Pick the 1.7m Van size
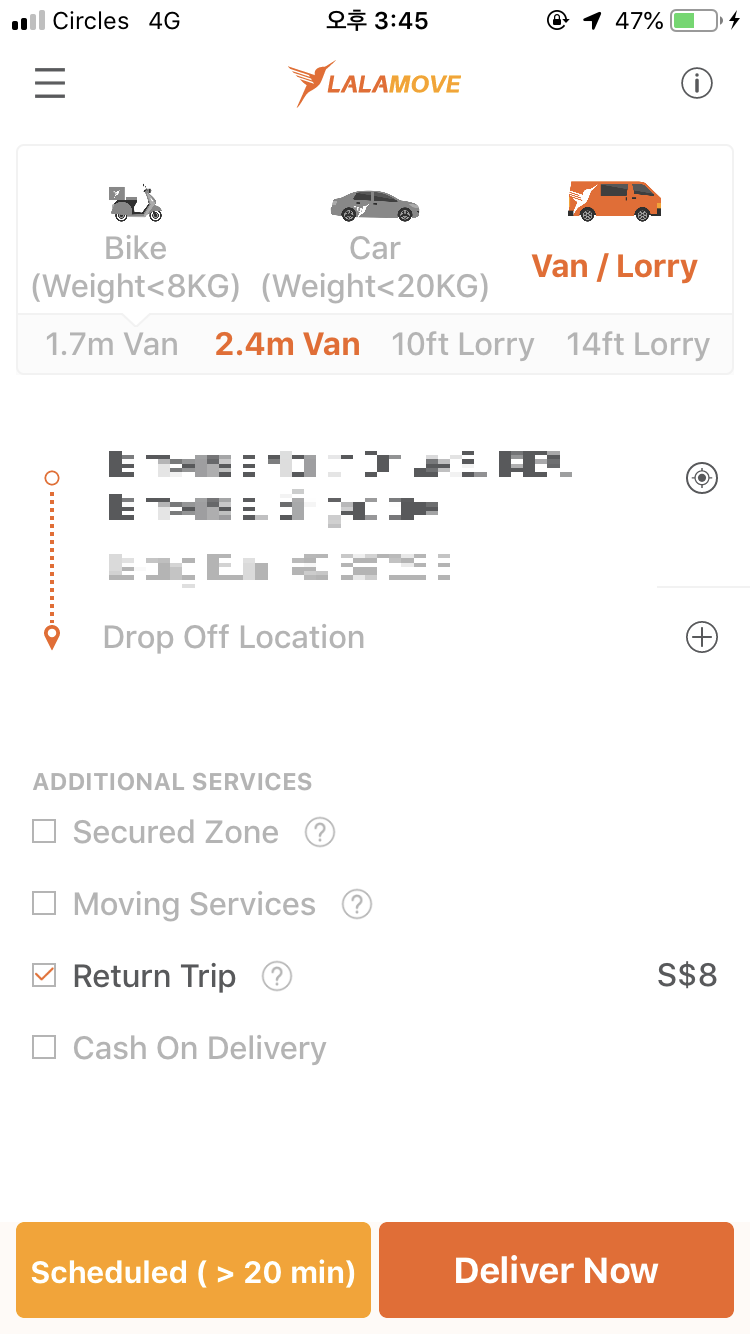This screenshot has height=1334, width=750. pos(112,345)
